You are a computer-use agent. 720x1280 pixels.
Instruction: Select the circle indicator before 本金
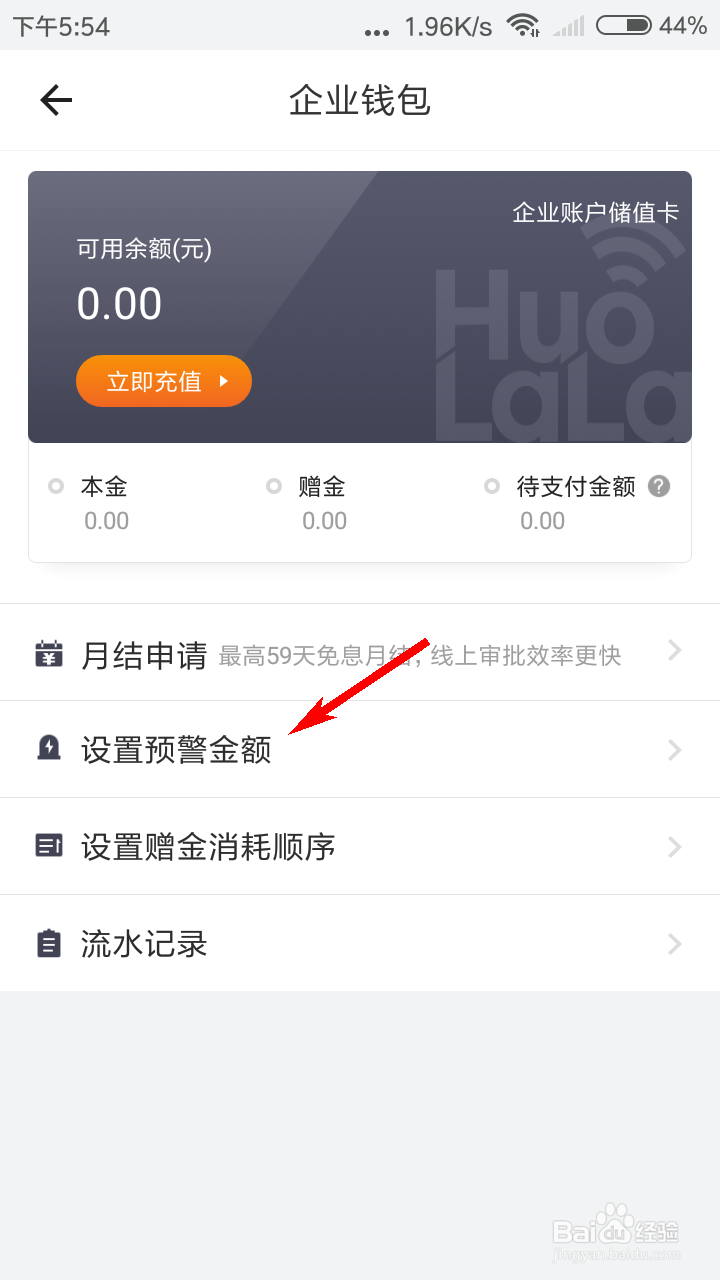click(56, 486)
